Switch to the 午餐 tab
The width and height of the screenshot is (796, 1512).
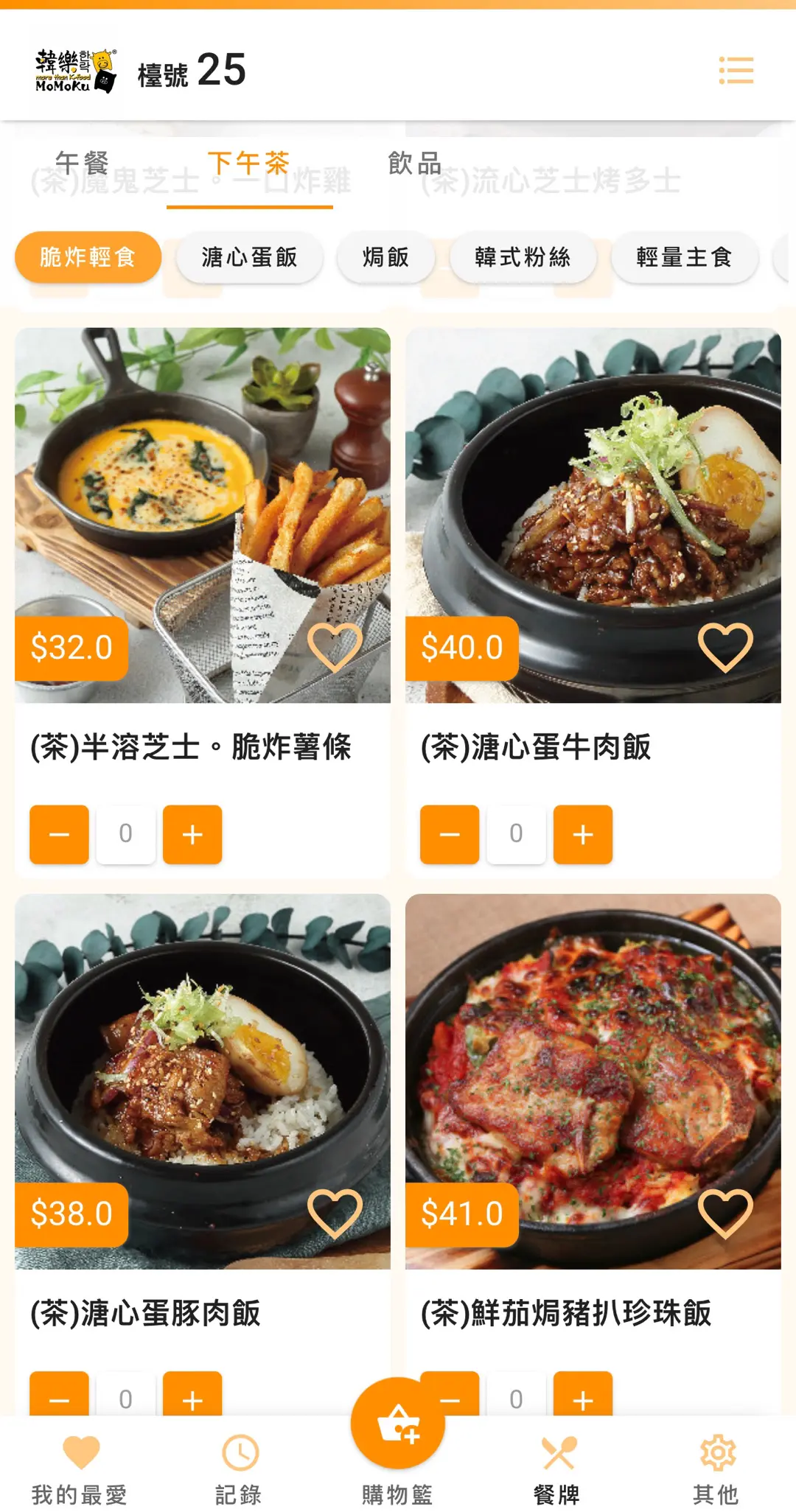tap(82, 164)
